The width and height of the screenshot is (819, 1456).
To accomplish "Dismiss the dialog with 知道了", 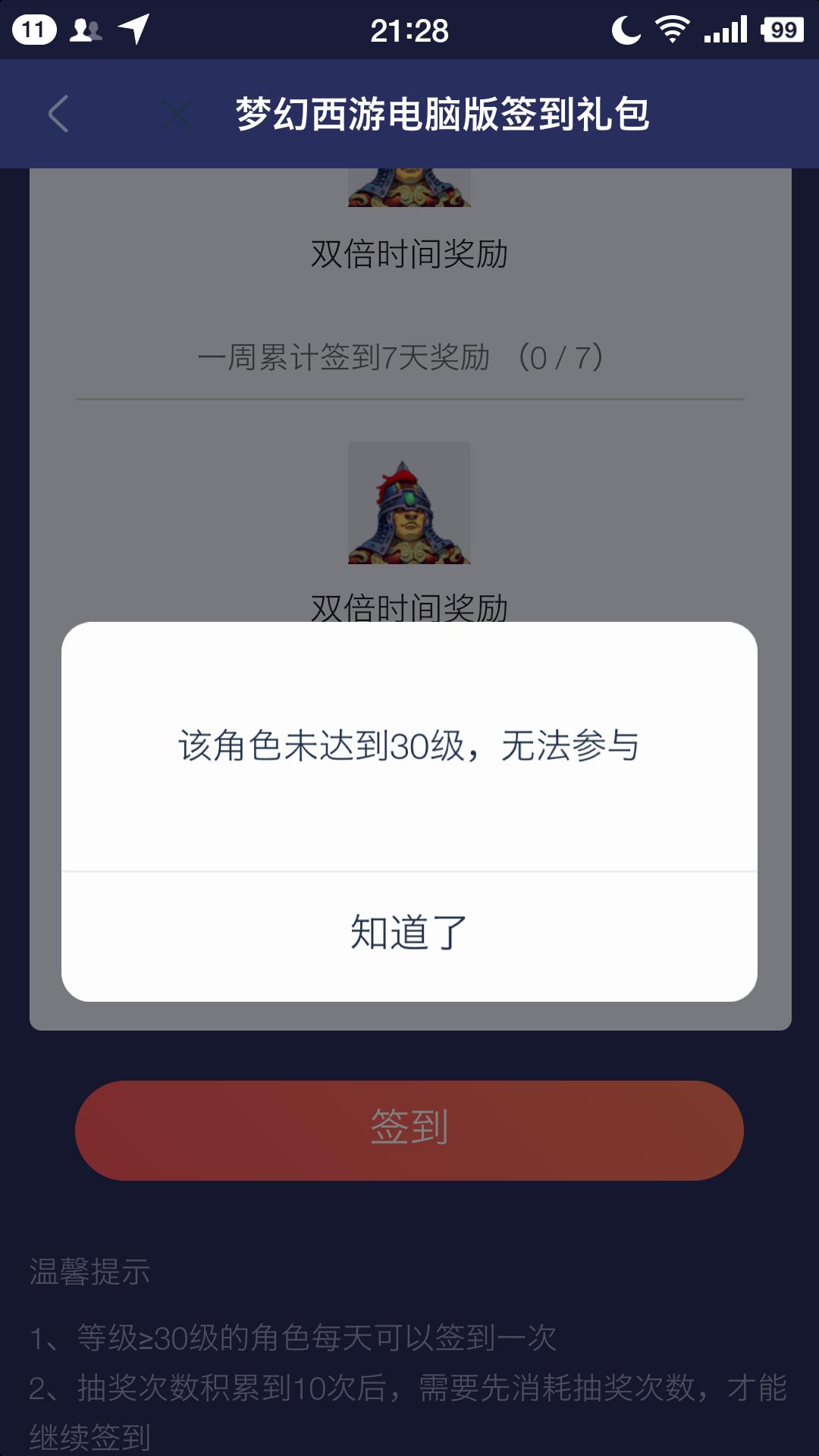I will [x=409, y=934].
